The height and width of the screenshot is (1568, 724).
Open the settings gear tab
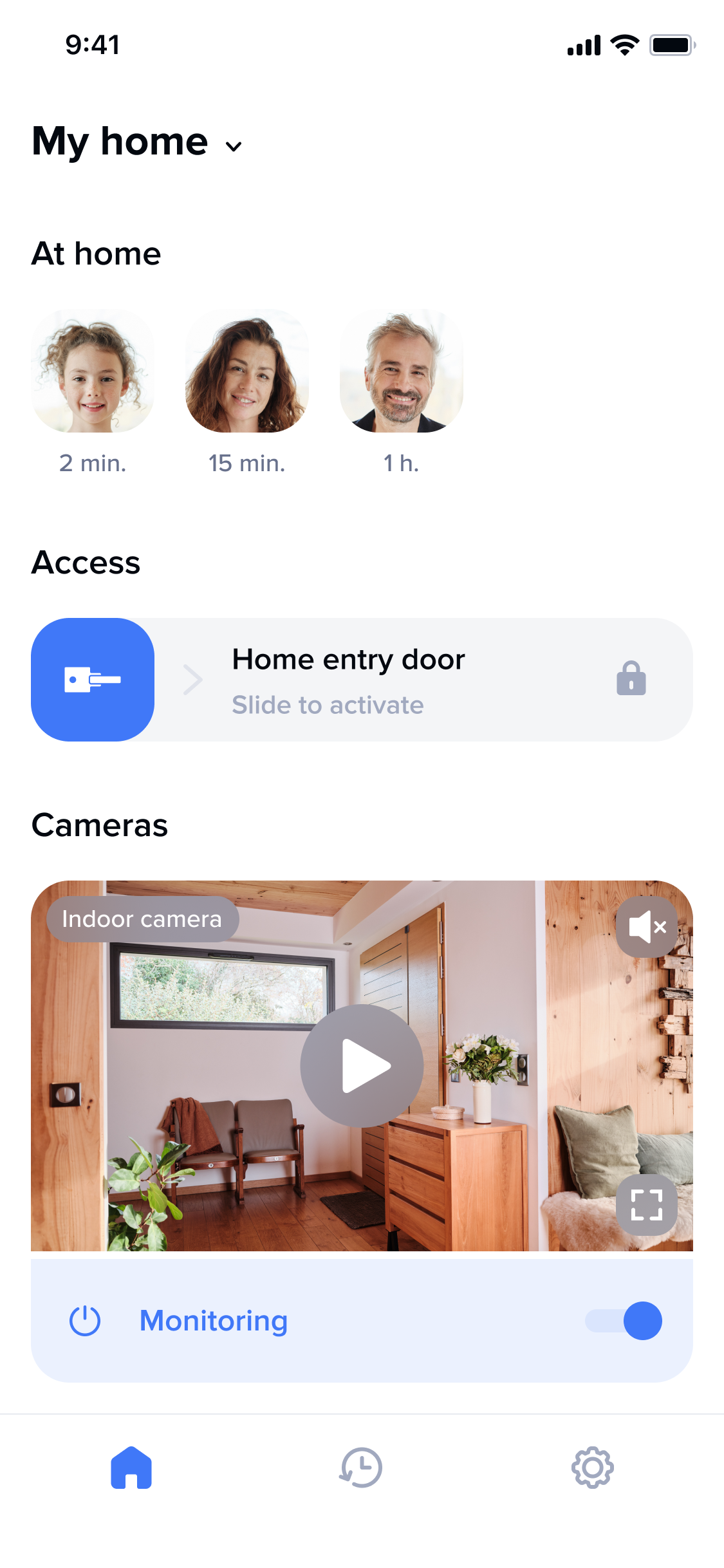(592, 1468)
